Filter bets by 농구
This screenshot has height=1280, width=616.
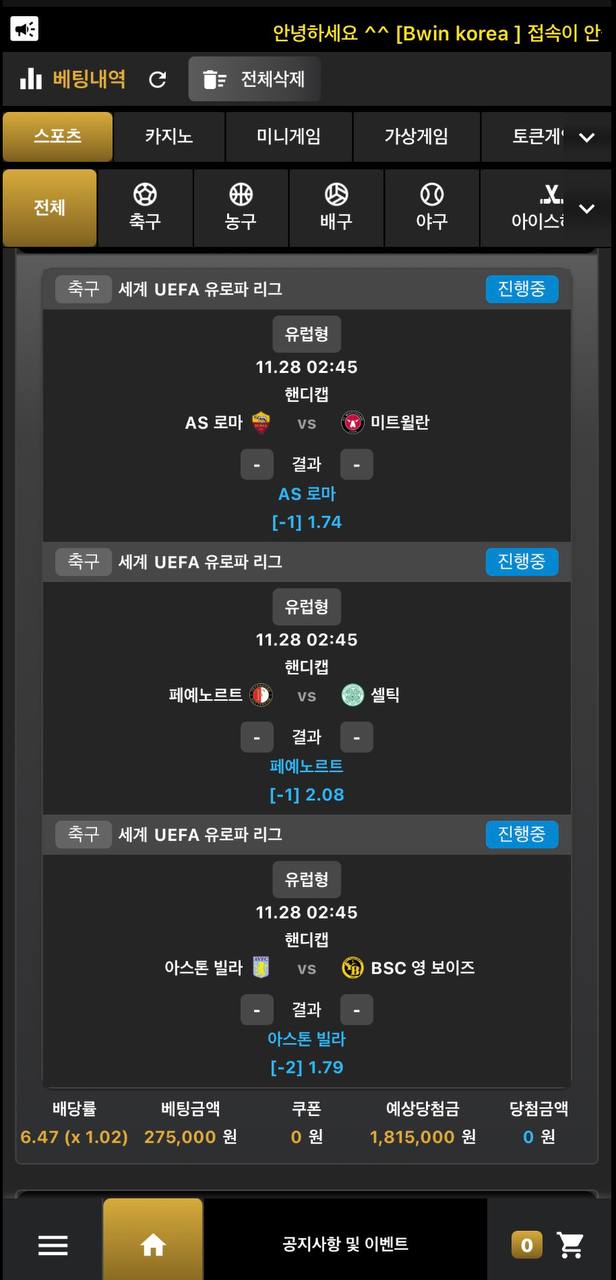coord(241,208)
